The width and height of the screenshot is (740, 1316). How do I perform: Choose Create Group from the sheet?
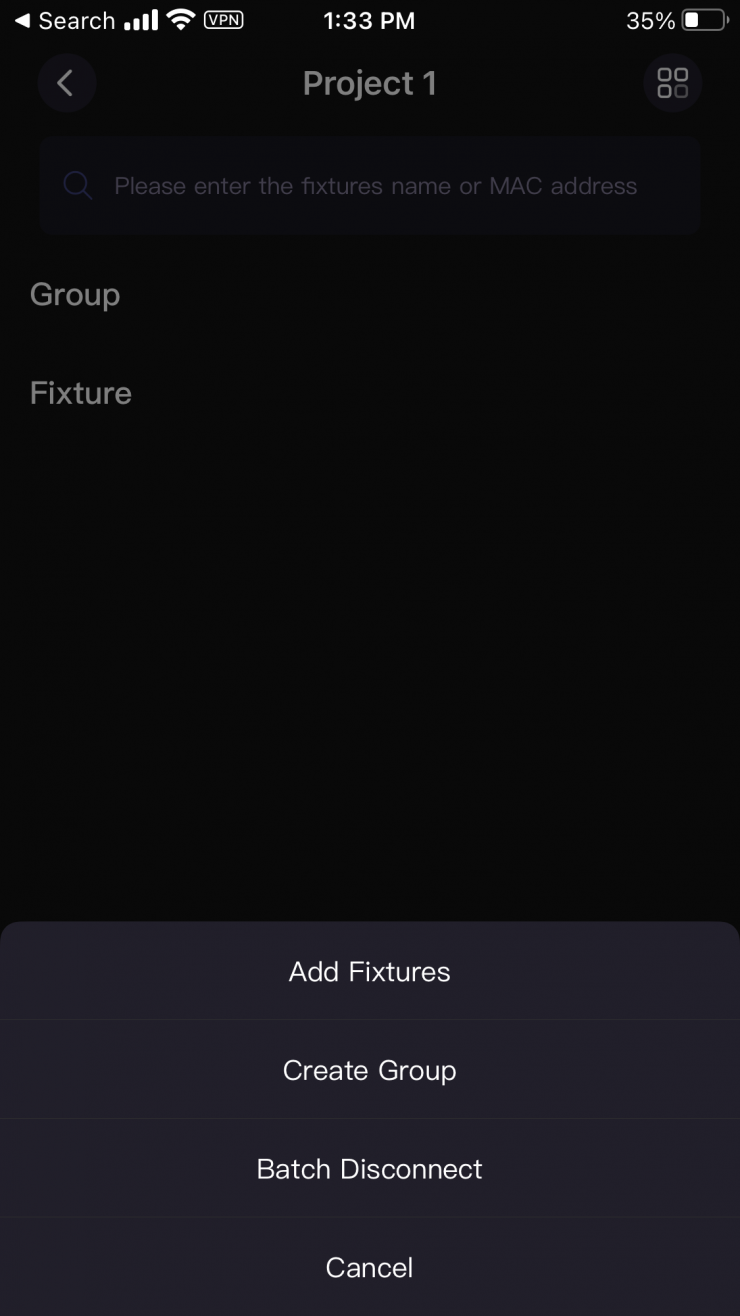369,1070
